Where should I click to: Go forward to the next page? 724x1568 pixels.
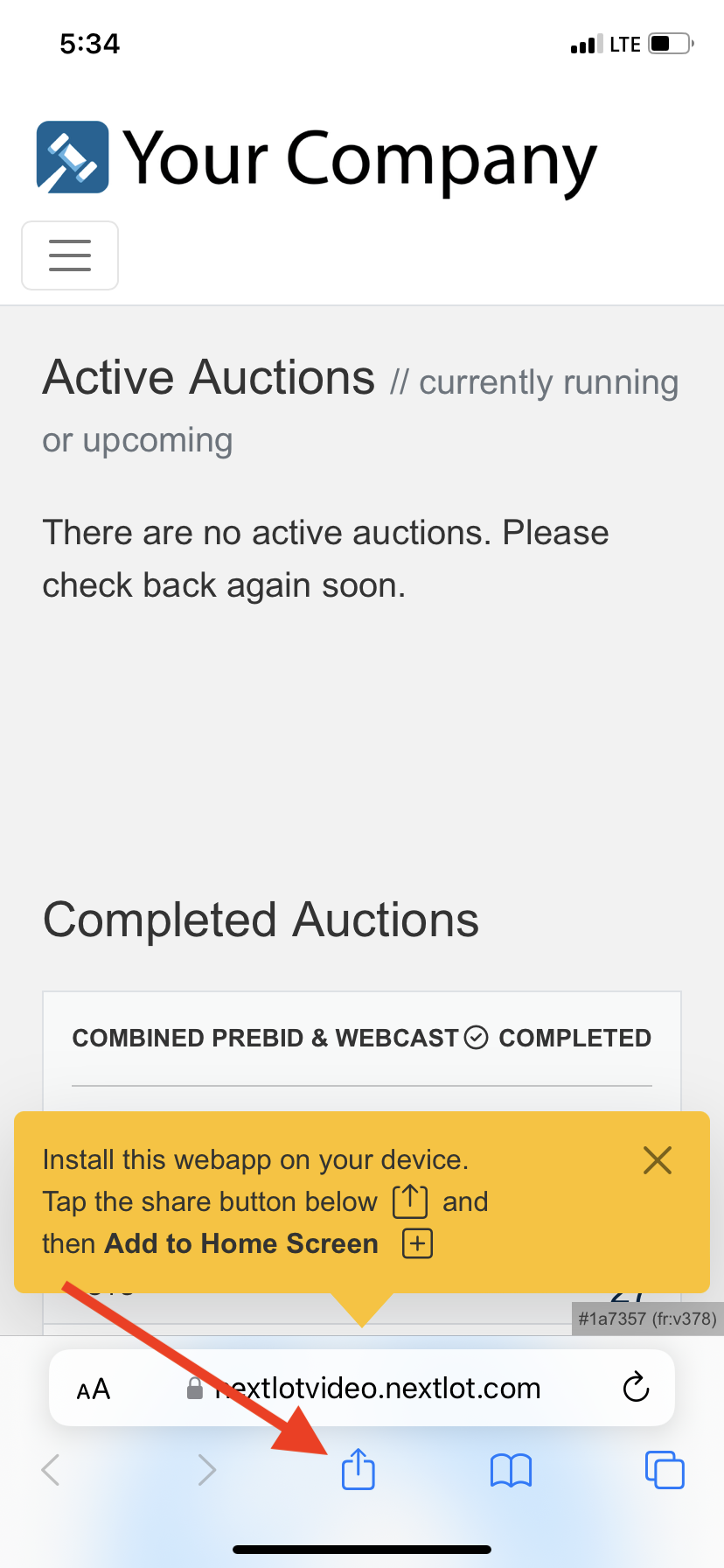(206, 1470)
